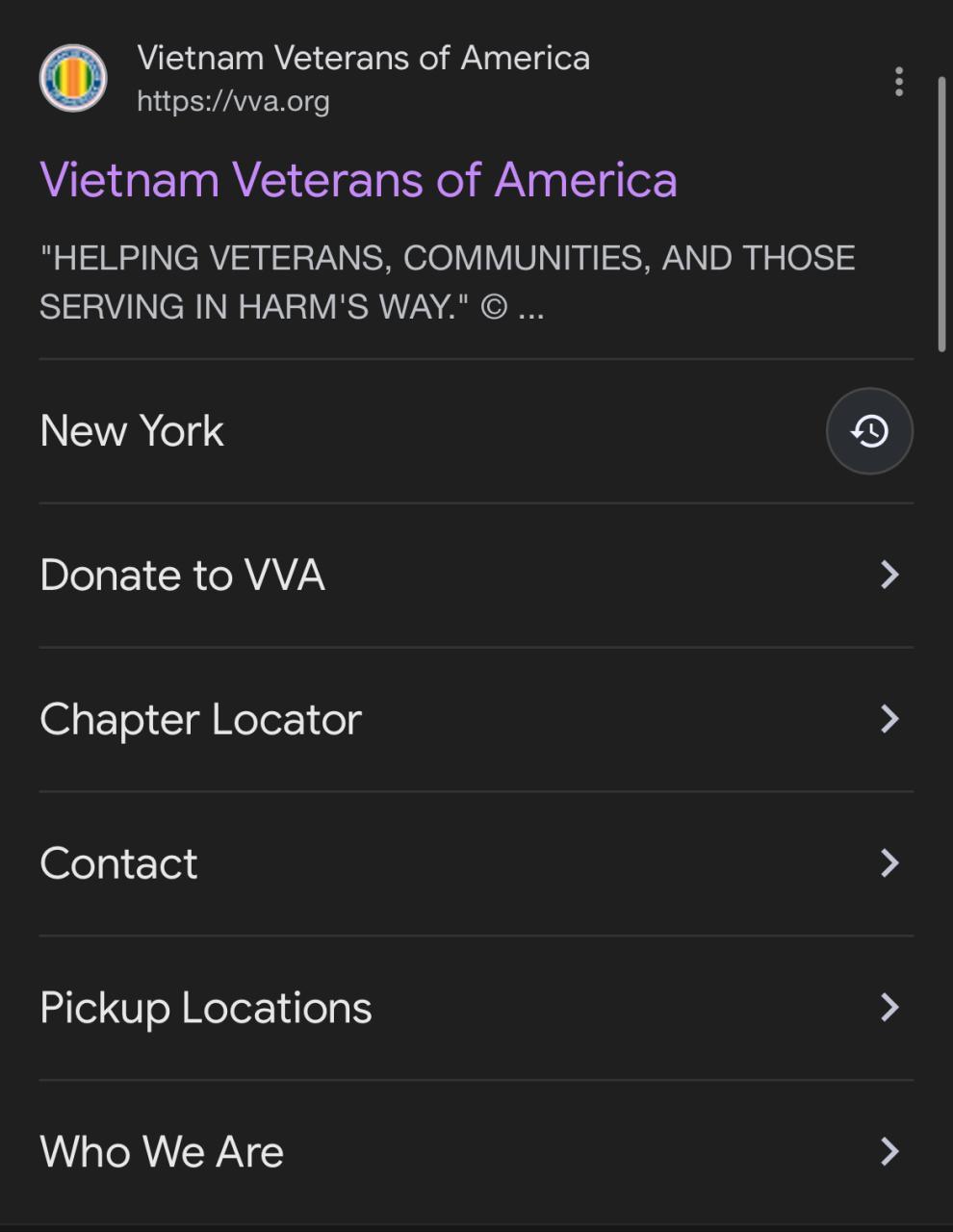The image size is (953, 1232).
Task: Open the Donate to VVA sitelink
Action: [182, 575]
